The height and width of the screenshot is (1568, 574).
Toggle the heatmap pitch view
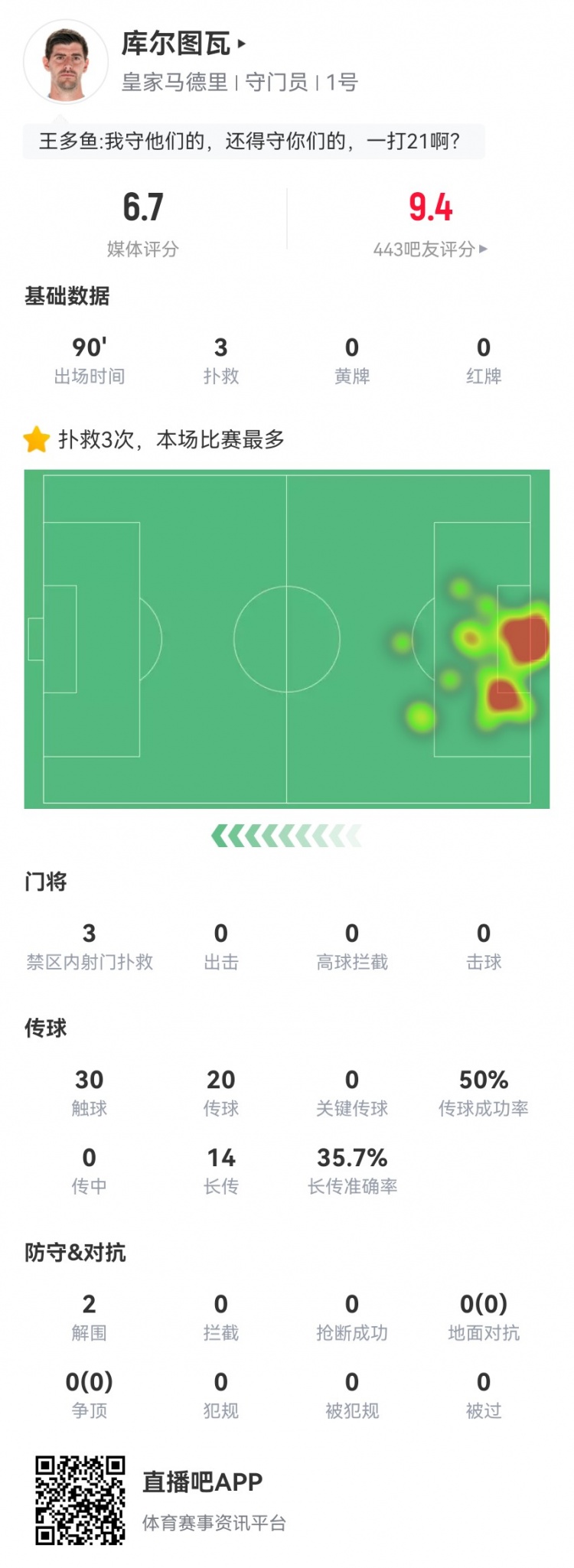(287, 639)
